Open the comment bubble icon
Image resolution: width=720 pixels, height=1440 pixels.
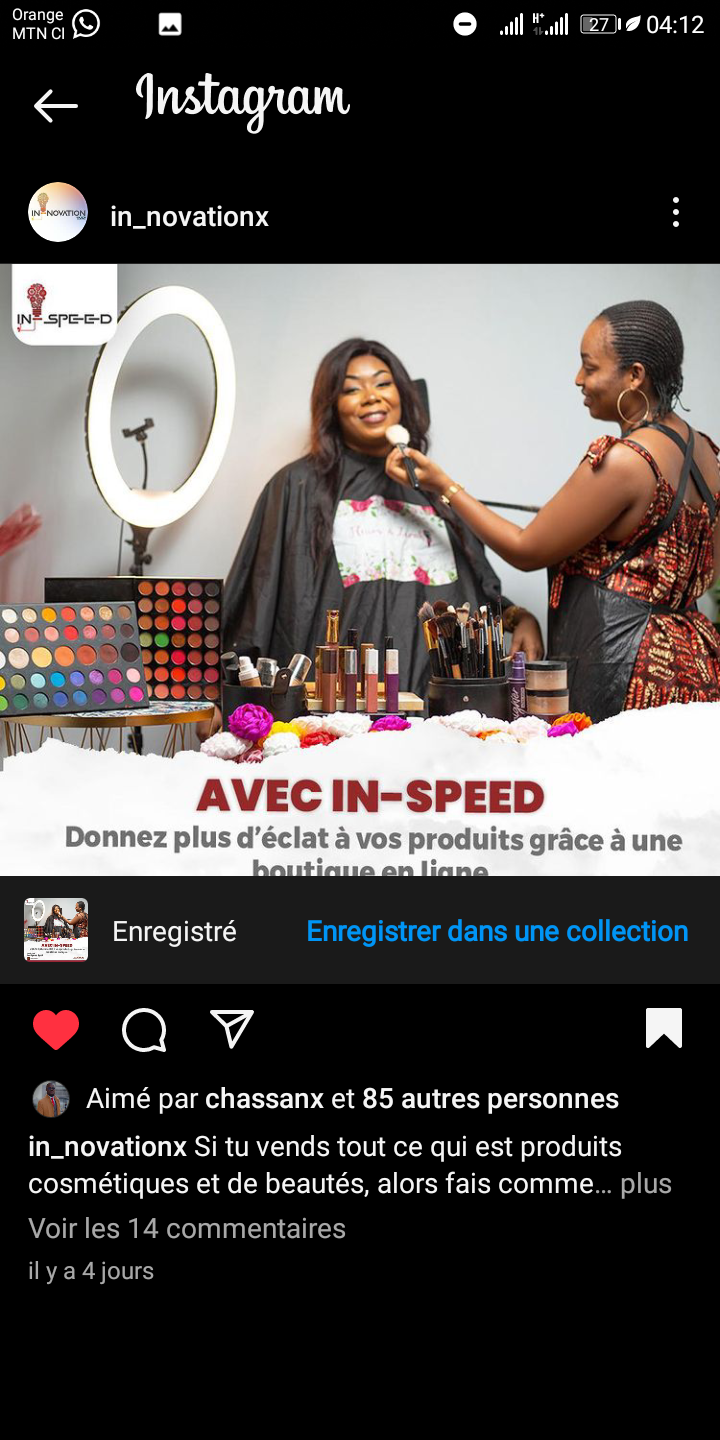point(144,1029)
